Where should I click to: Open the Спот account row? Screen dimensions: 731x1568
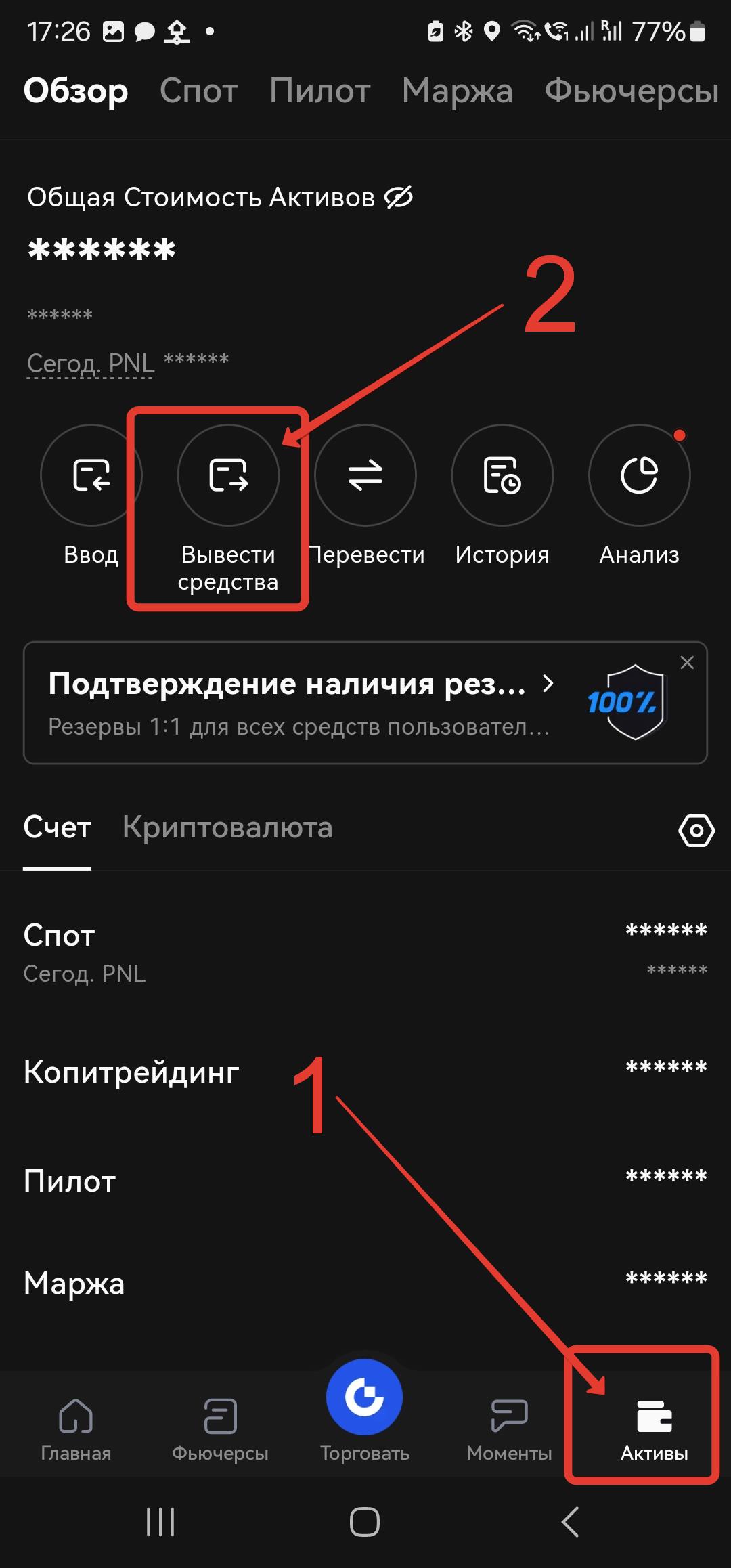coord(365,951)
